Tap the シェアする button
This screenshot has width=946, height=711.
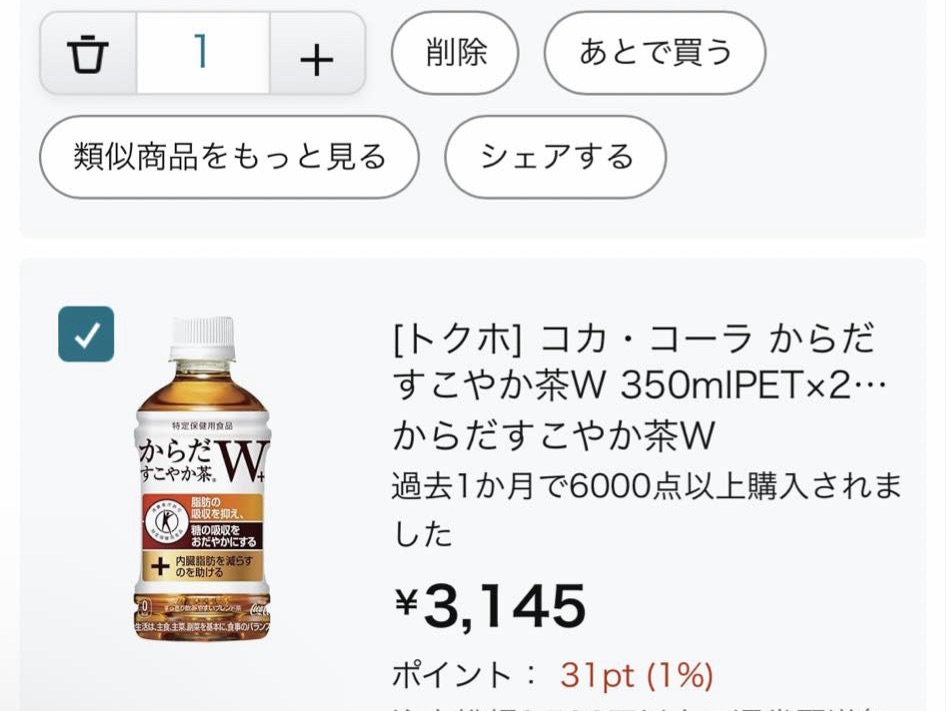coord(555,157)
